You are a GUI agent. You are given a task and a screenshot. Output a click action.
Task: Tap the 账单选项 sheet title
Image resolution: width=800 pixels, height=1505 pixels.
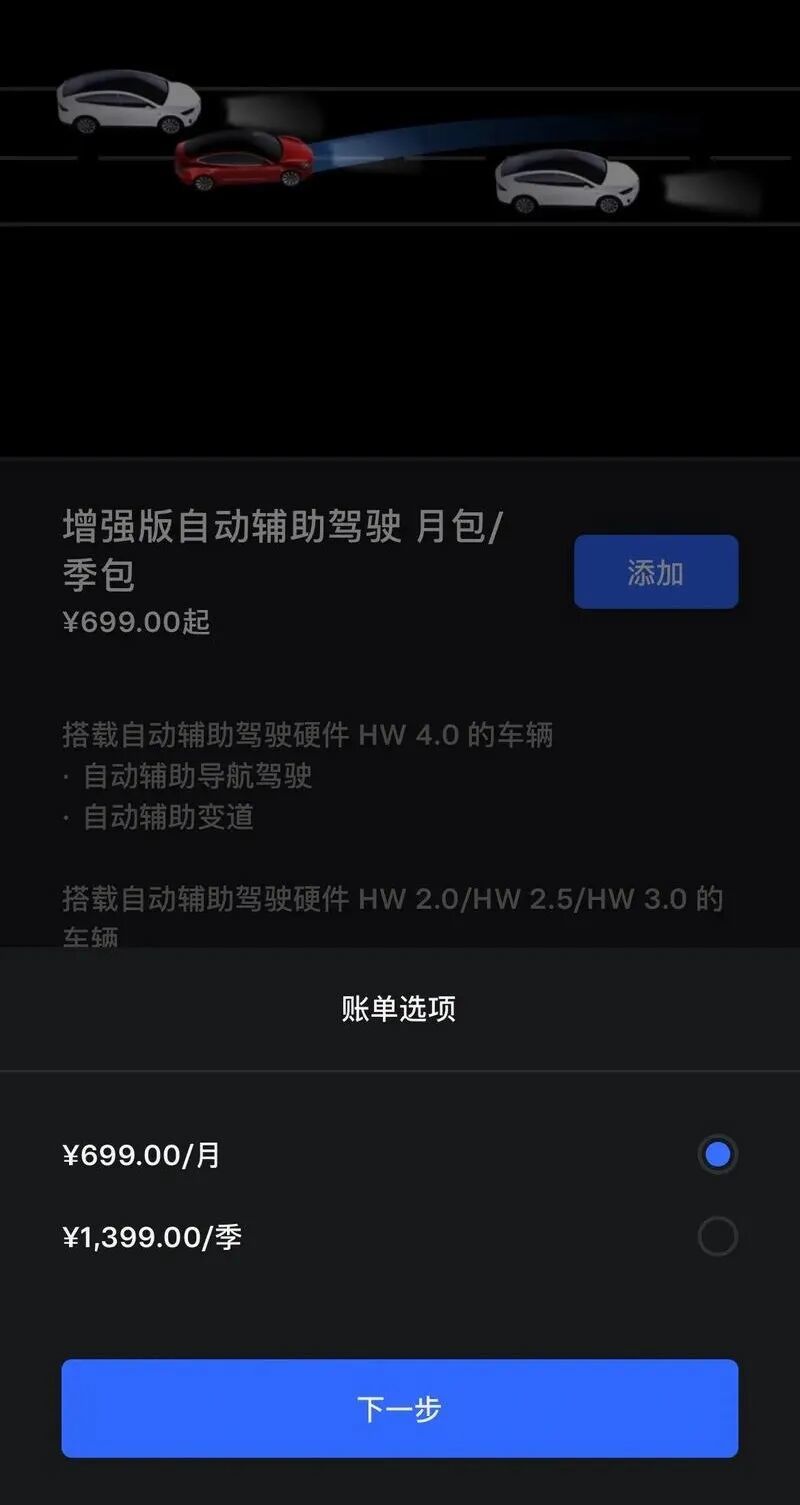(x=399, y=1009)
